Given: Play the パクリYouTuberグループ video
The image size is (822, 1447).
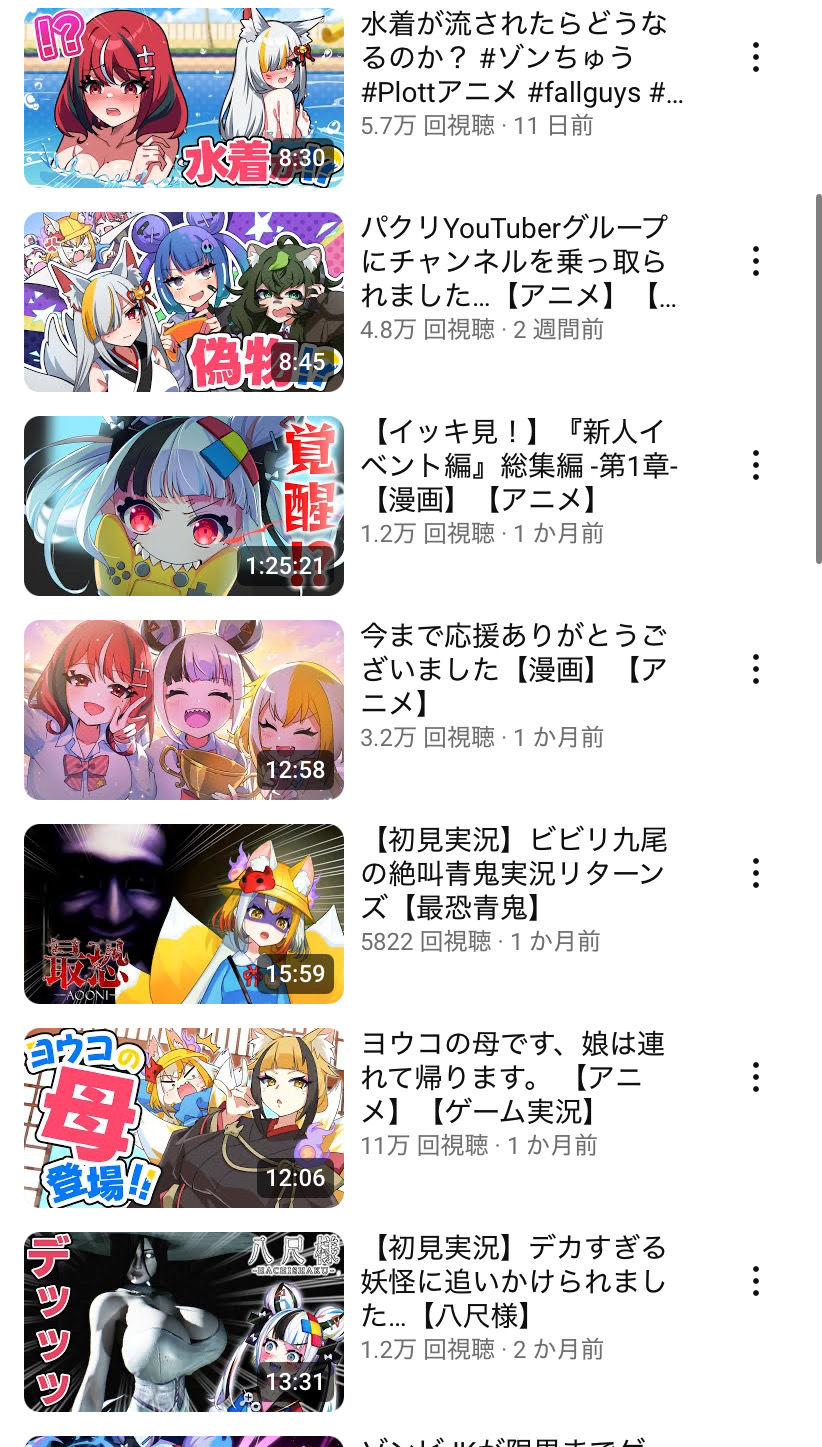Looking at the screenshot, I should 184,302.
